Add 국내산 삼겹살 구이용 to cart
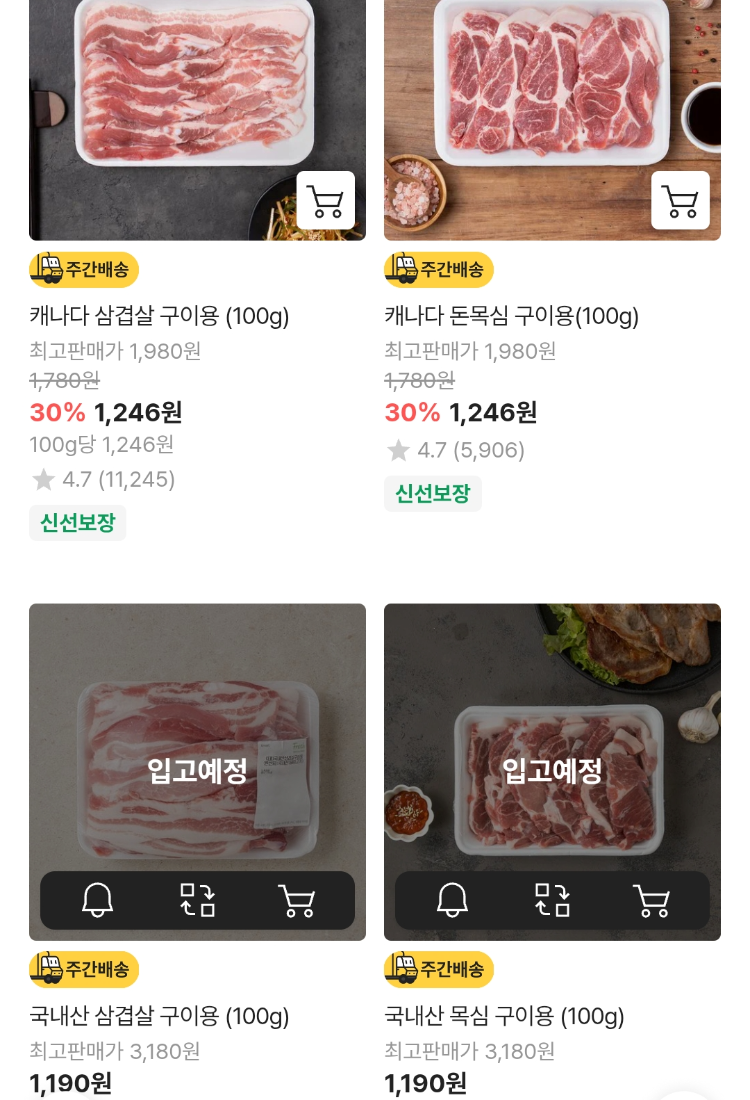750x1100 pixels. (x=297, y=900)
